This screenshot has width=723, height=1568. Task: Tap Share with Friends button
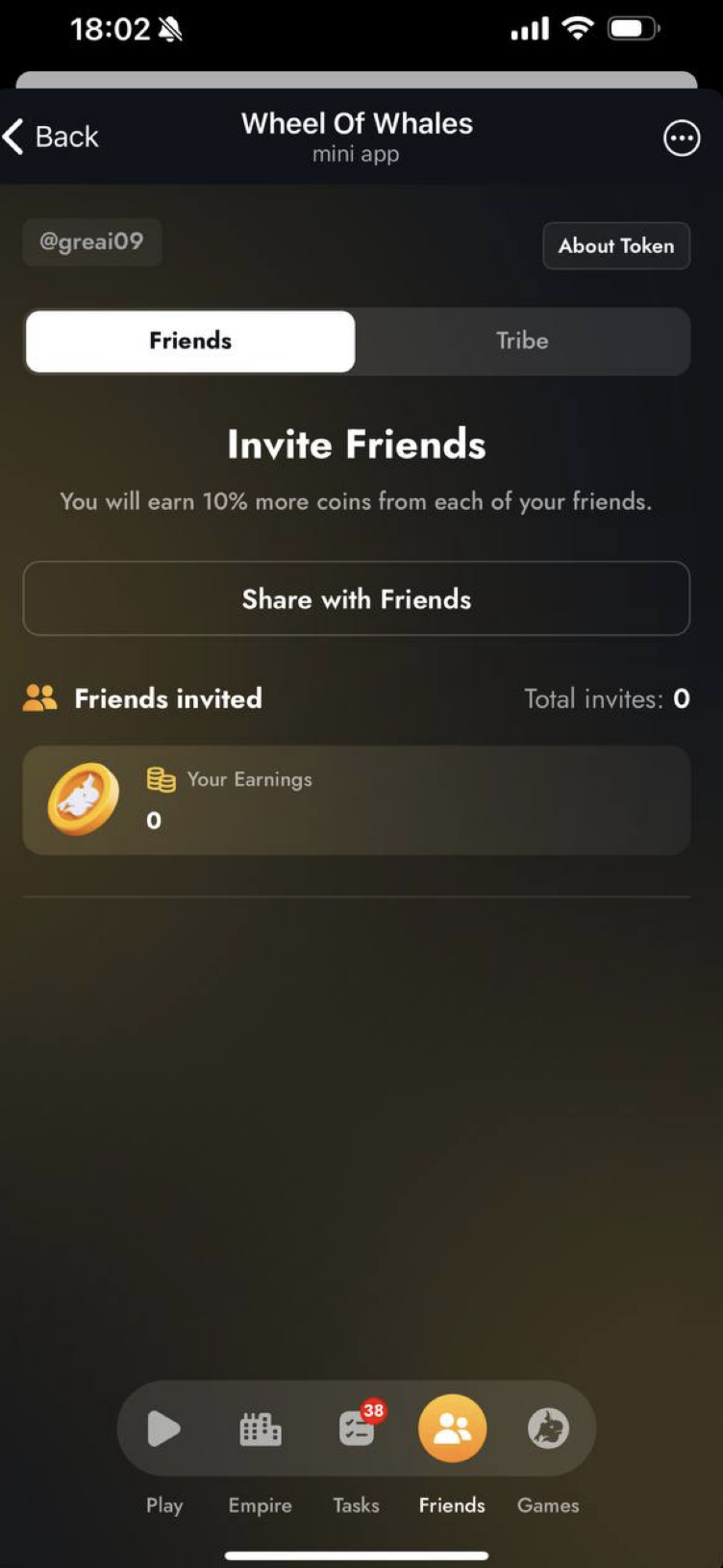[357, 598]
